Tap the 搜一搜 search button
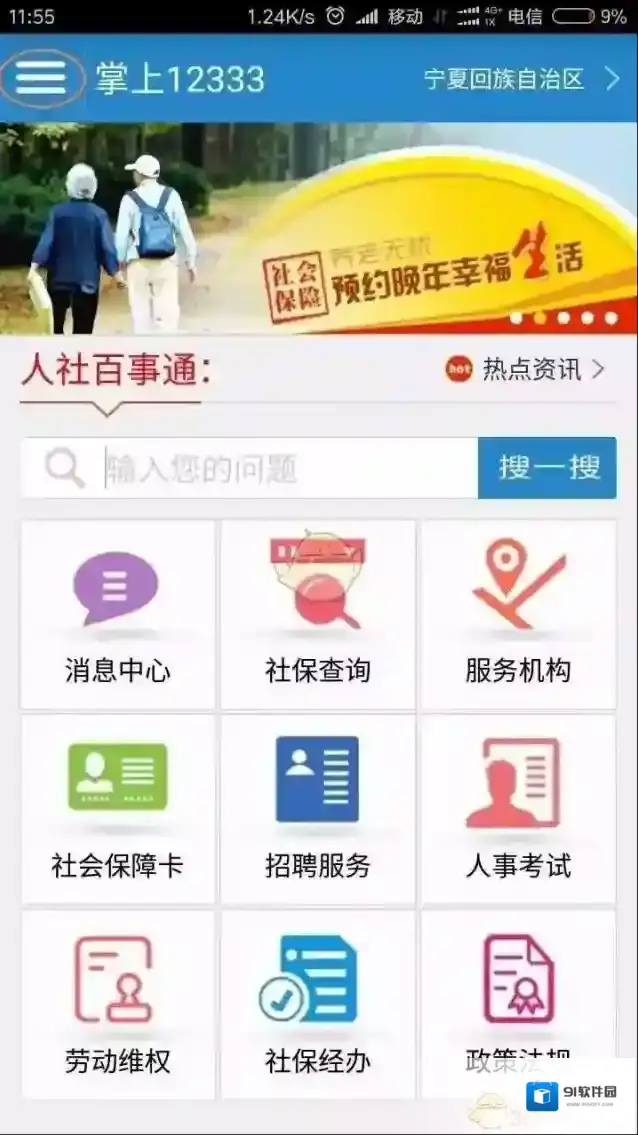Image resolution: width=638 pixels, height=1135 pixels. [547, 468]
